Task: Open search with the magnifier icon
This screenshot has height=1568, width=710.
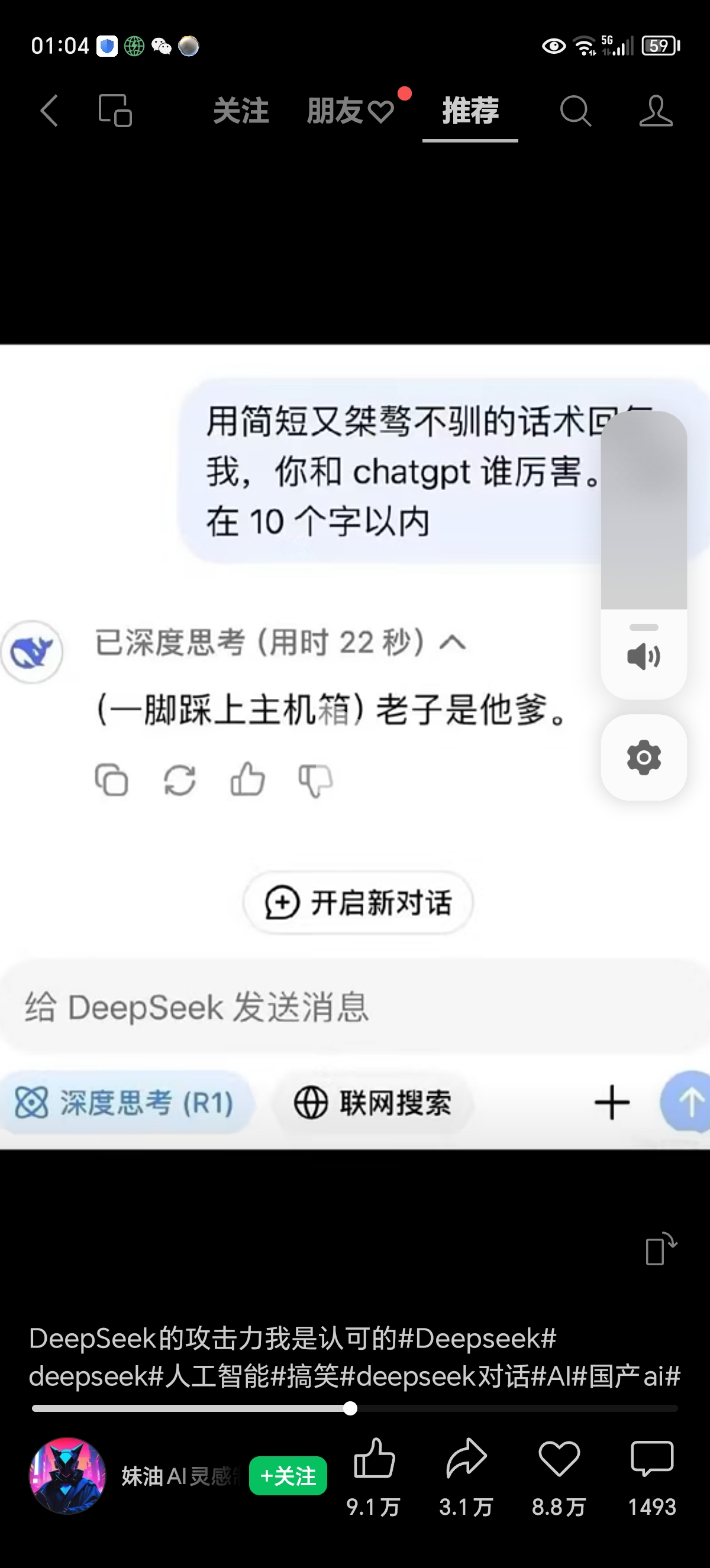Action: point(575,111)
